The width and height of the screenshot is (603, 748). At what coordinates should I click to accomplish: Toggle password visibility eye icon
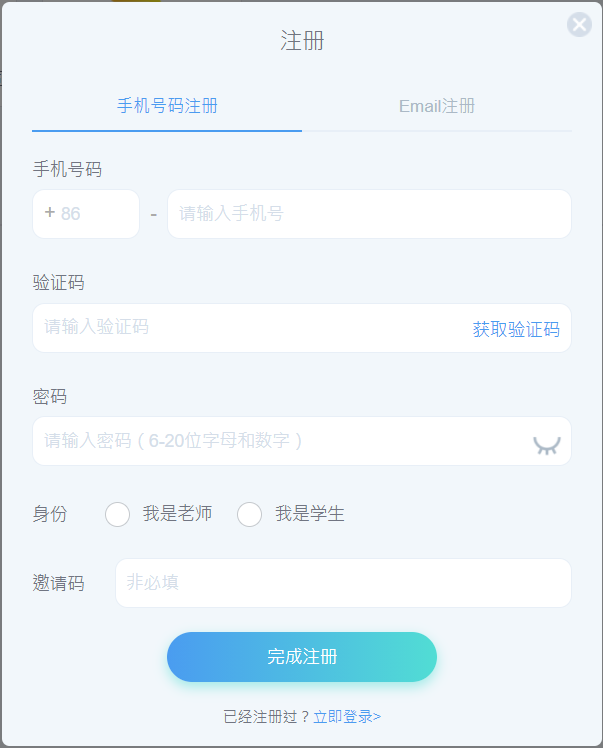(x=546, y=445)
